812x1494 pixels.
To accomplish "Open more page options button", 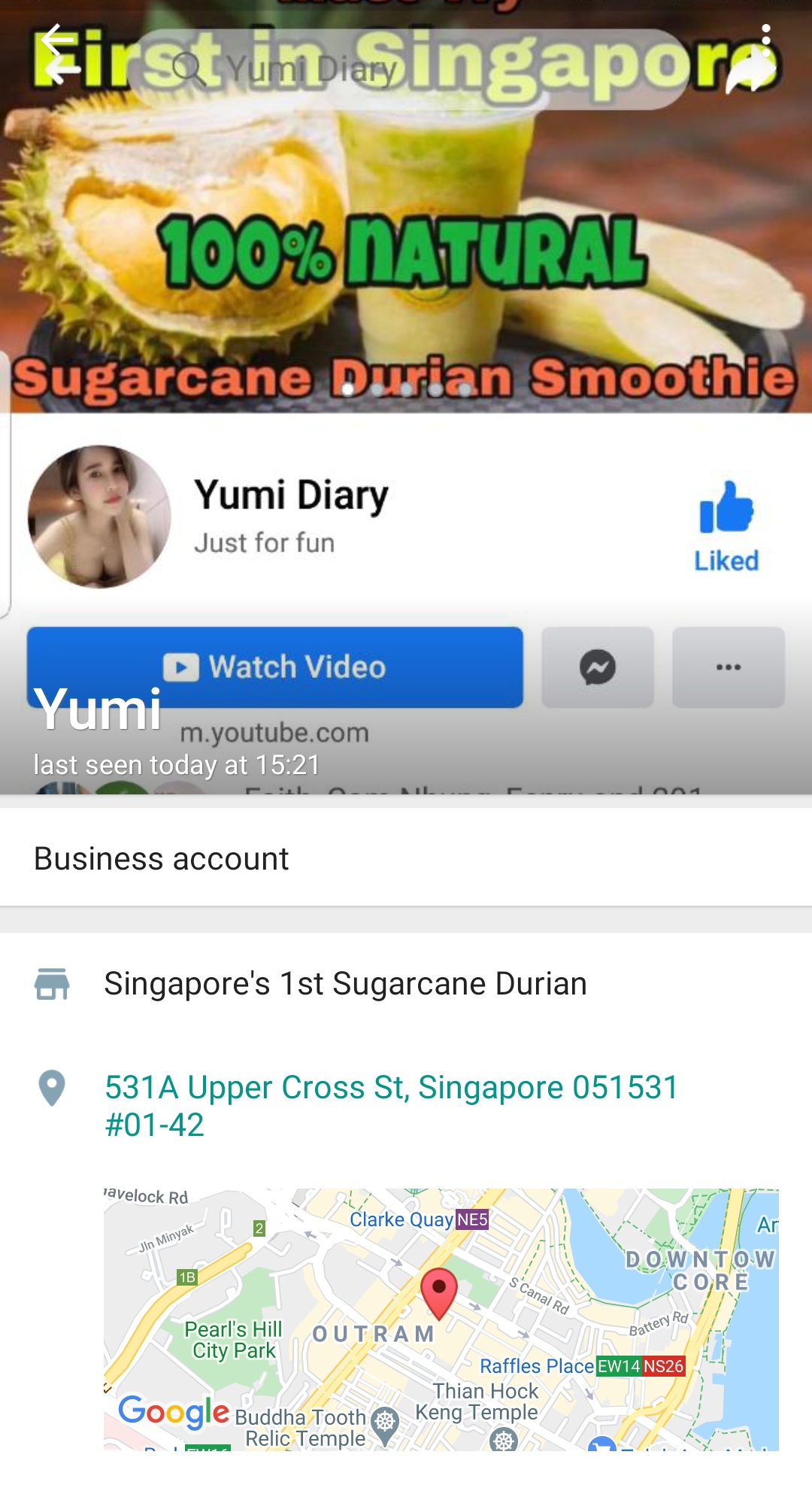I will coord(728,667).
